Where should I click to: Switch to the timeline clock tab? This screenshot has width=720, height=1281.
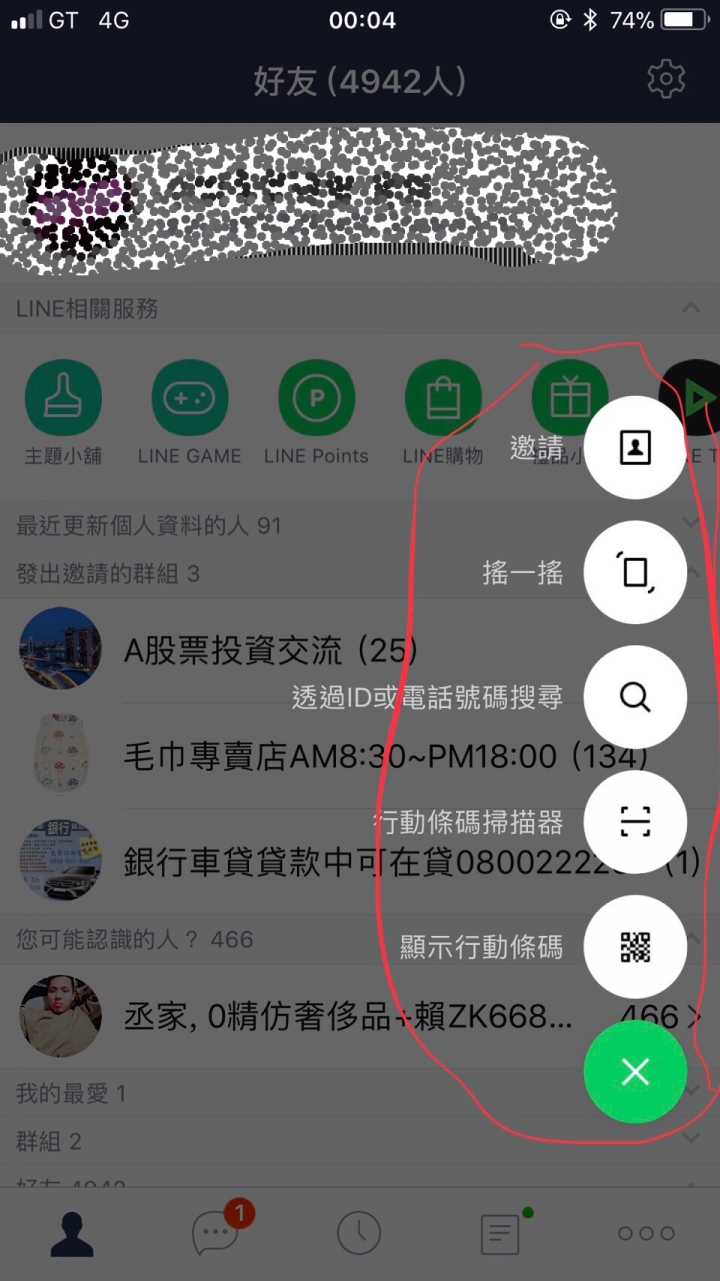359,1233
